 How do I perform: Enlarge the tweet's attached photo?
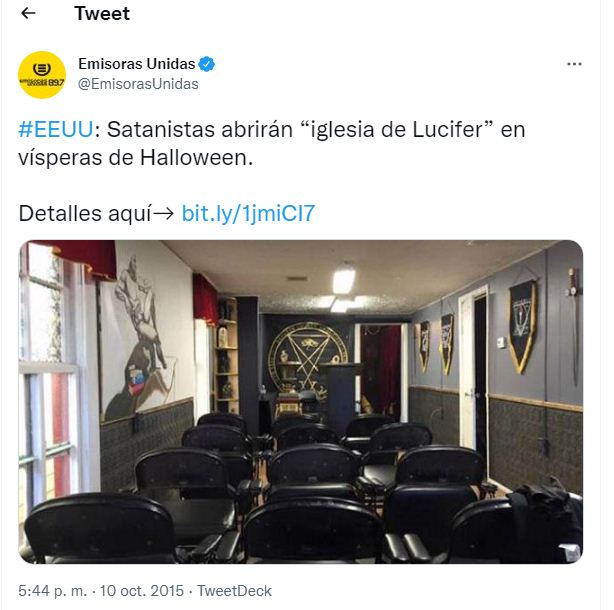(x=300, y=401)
